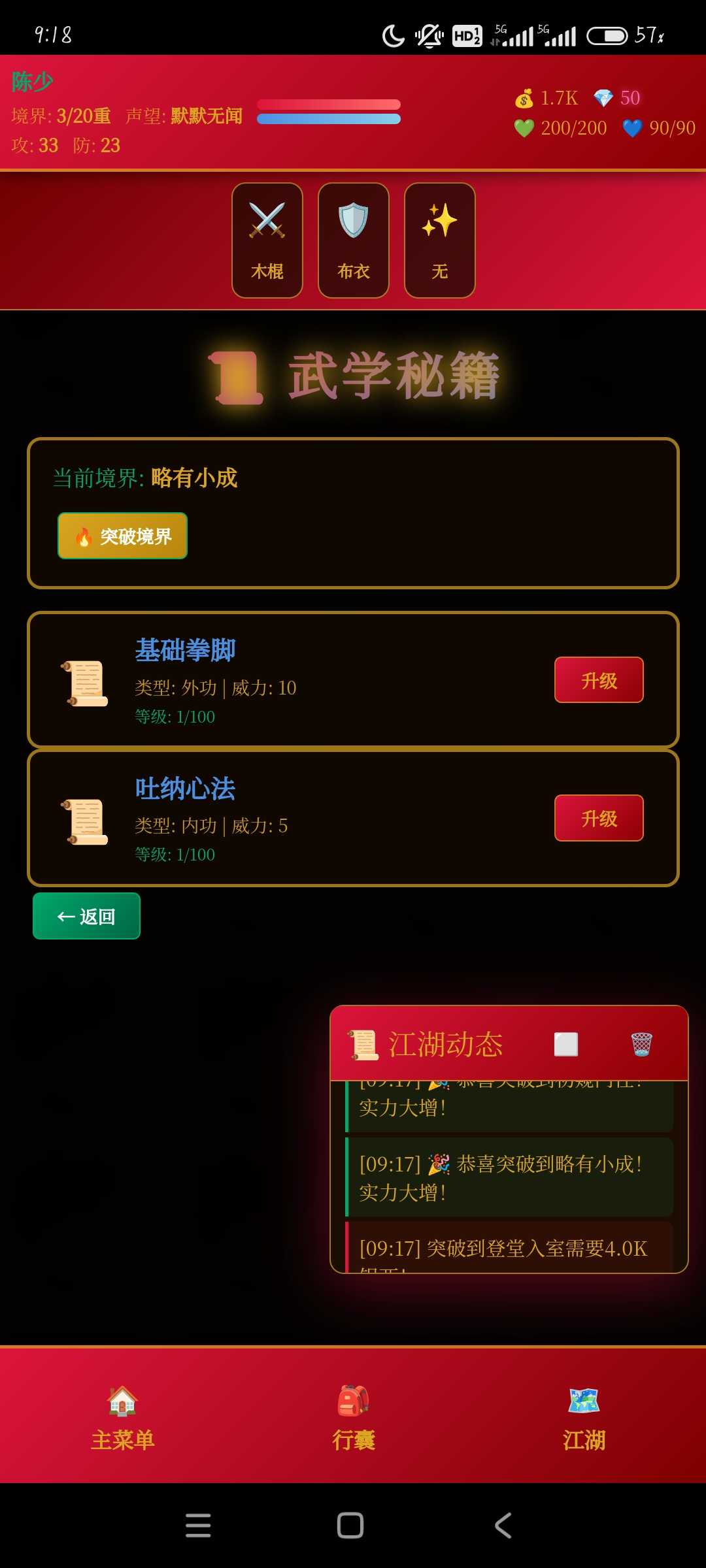
Task: Open the 木棍 weapon slot
Action: (x=267, y=240)
